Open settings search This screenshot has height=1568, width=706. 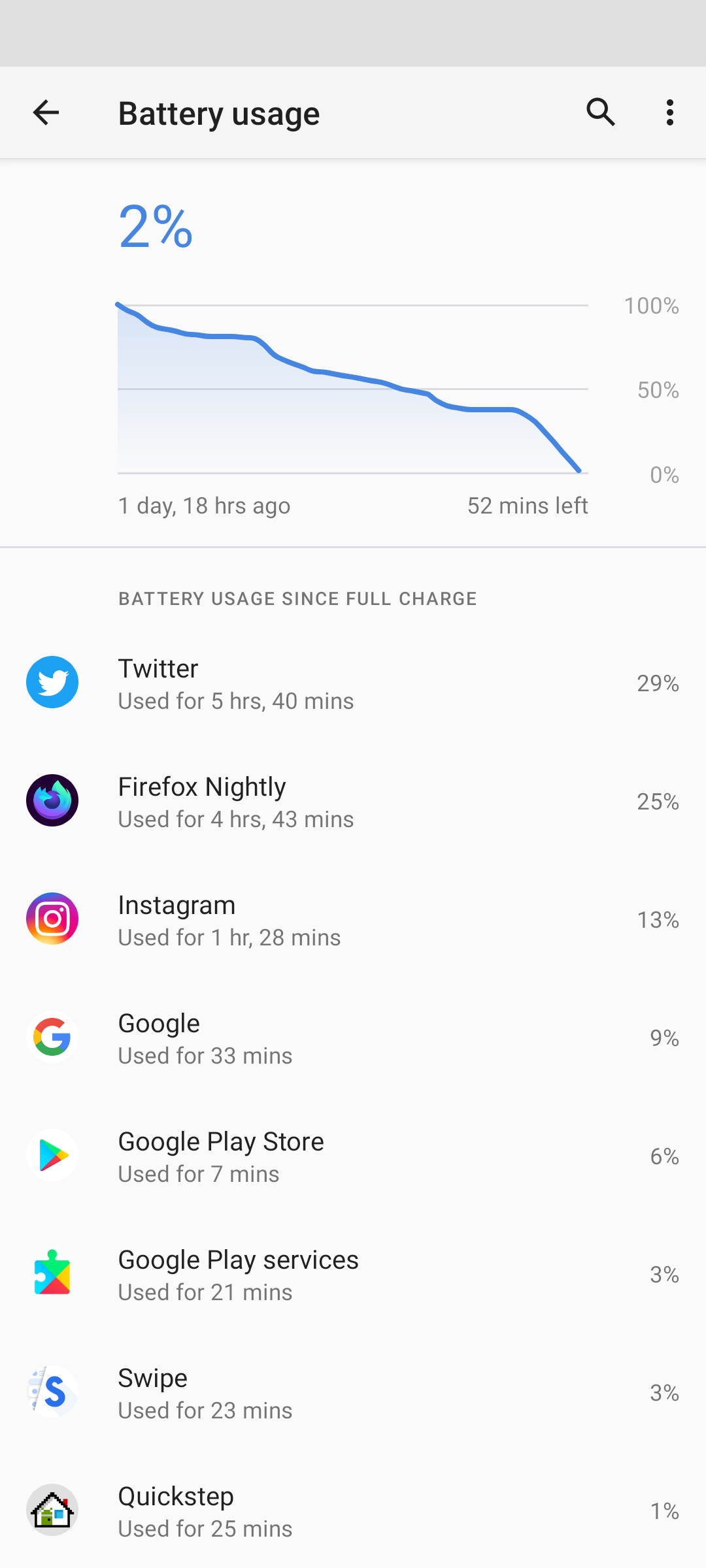(601, 112)
